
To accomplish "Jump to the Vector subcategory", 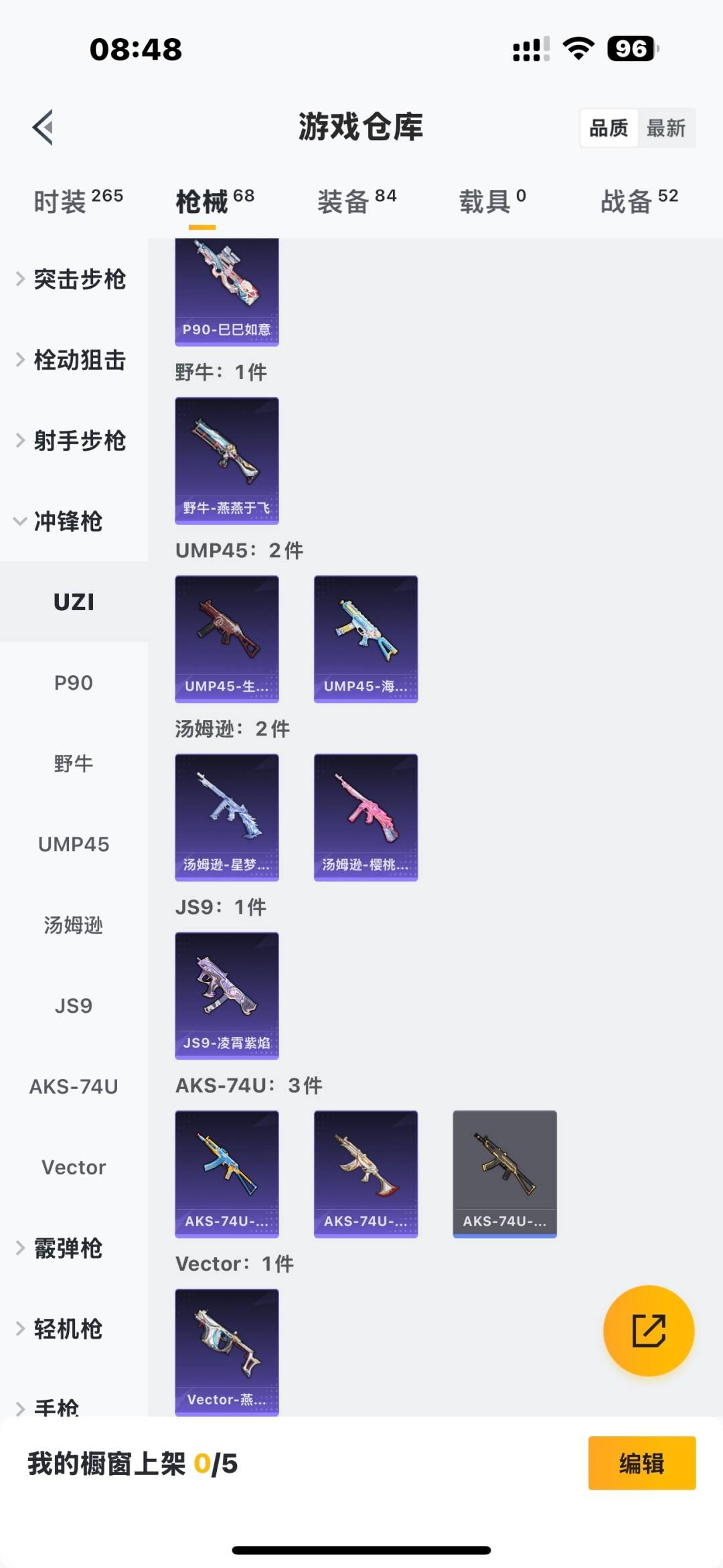I will [74, 1167].
